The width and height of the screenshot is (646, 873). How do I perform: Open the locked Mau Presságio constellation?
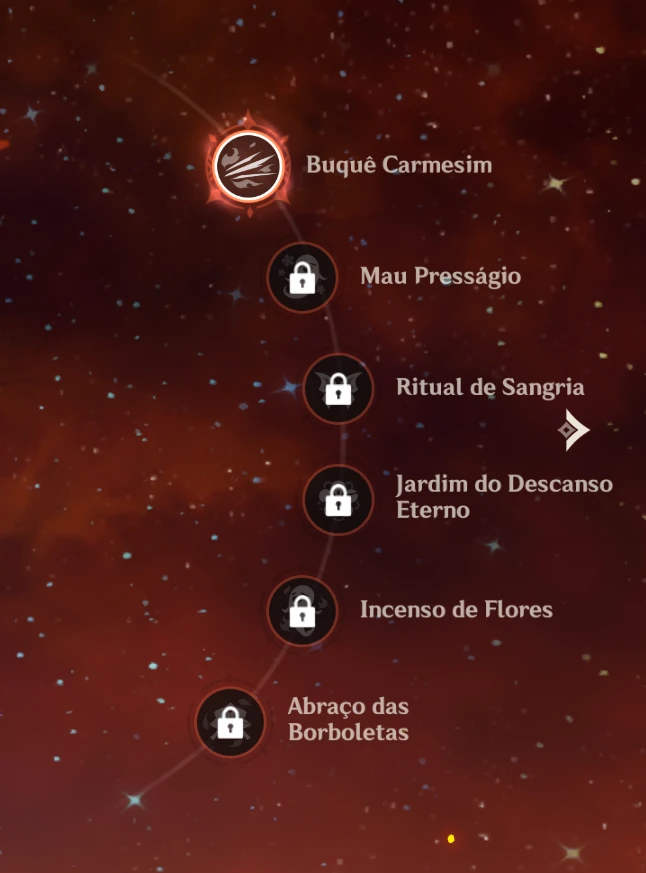[x=302, y=278]
